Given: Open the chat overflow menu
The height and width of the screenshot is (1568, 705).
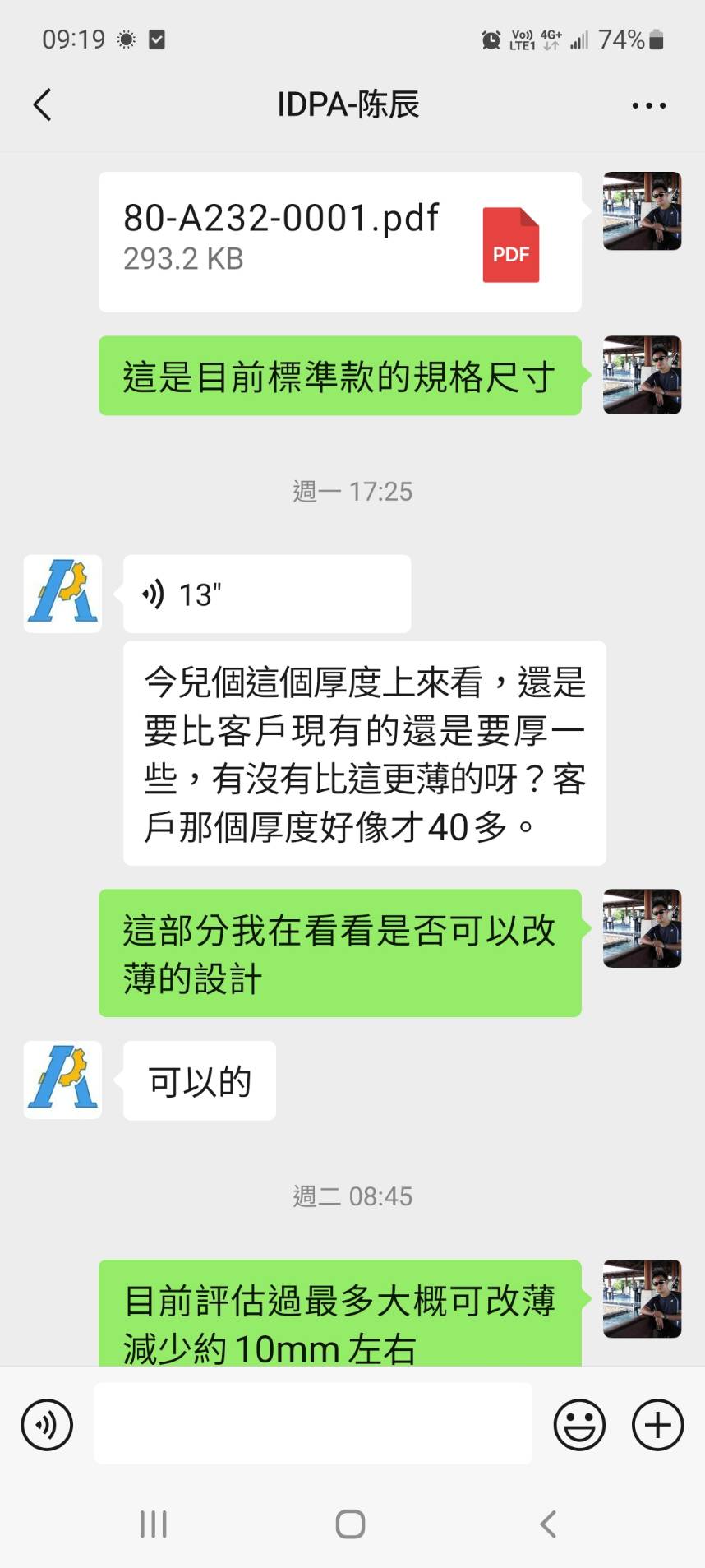Looking at the screenshot, I should click(x=648, y=105).
